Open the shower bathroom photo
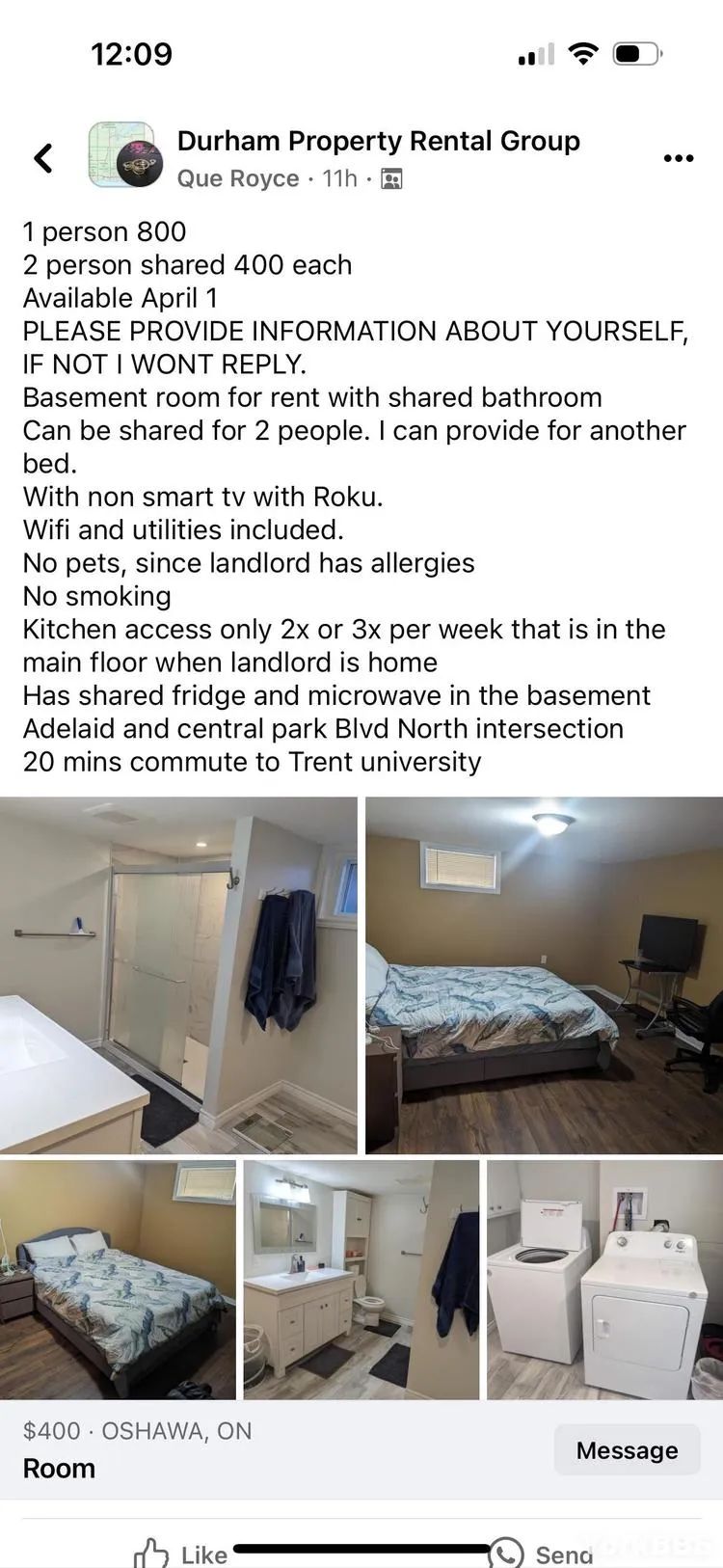The image size is (723, 1568). point(178,975)
